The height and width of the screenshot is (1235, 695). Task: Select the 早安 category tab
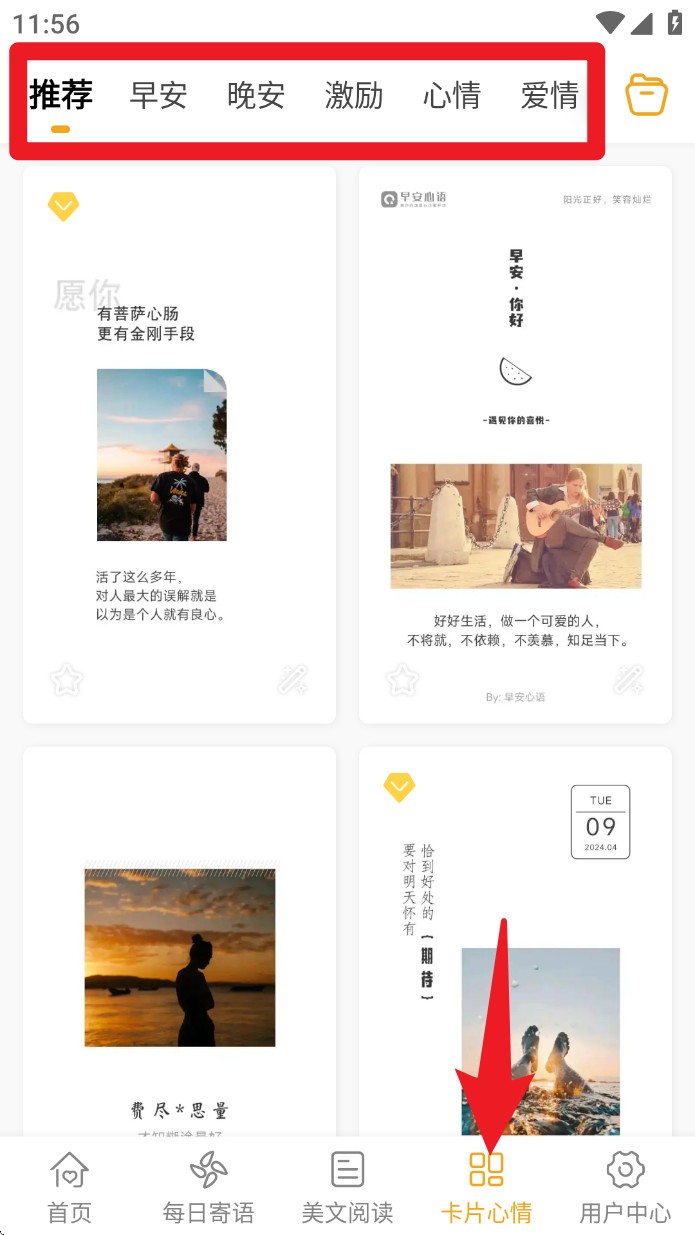[158, 96]
